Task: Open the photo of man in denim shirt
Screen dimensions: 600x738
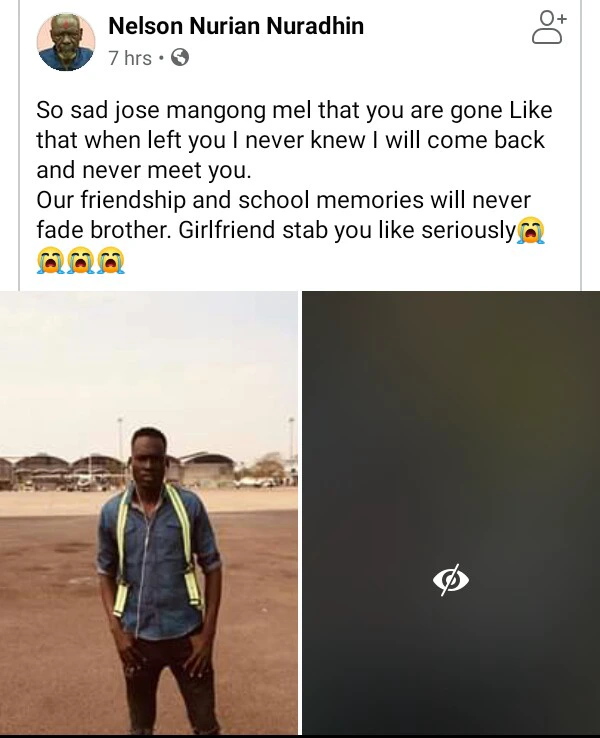Action: 149,513
